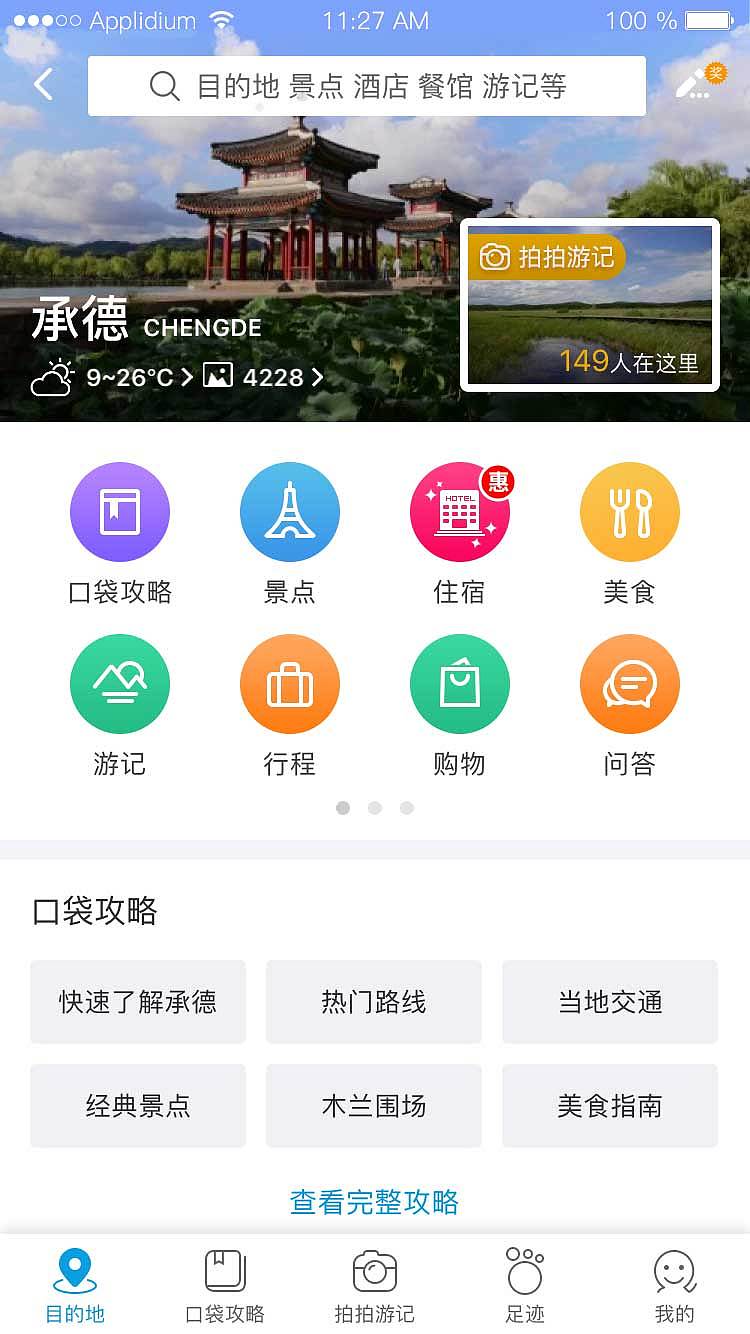The height and width of the screenshot is (1334, 750).
Task: Select the 购物 shopping bag icon
Action: point(459,684)
